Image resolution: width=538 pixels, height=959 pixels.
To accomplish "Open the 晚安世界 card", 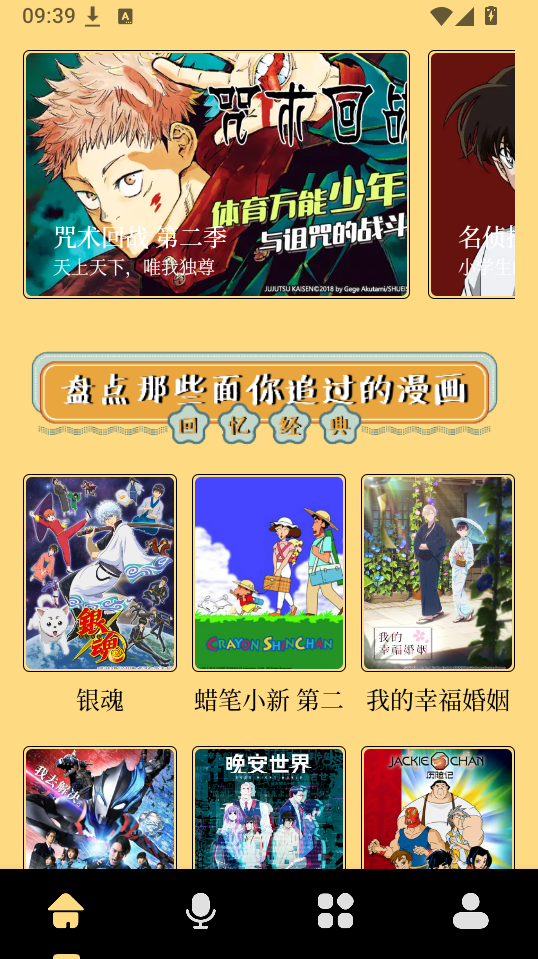I will click(x=269, y=807).
